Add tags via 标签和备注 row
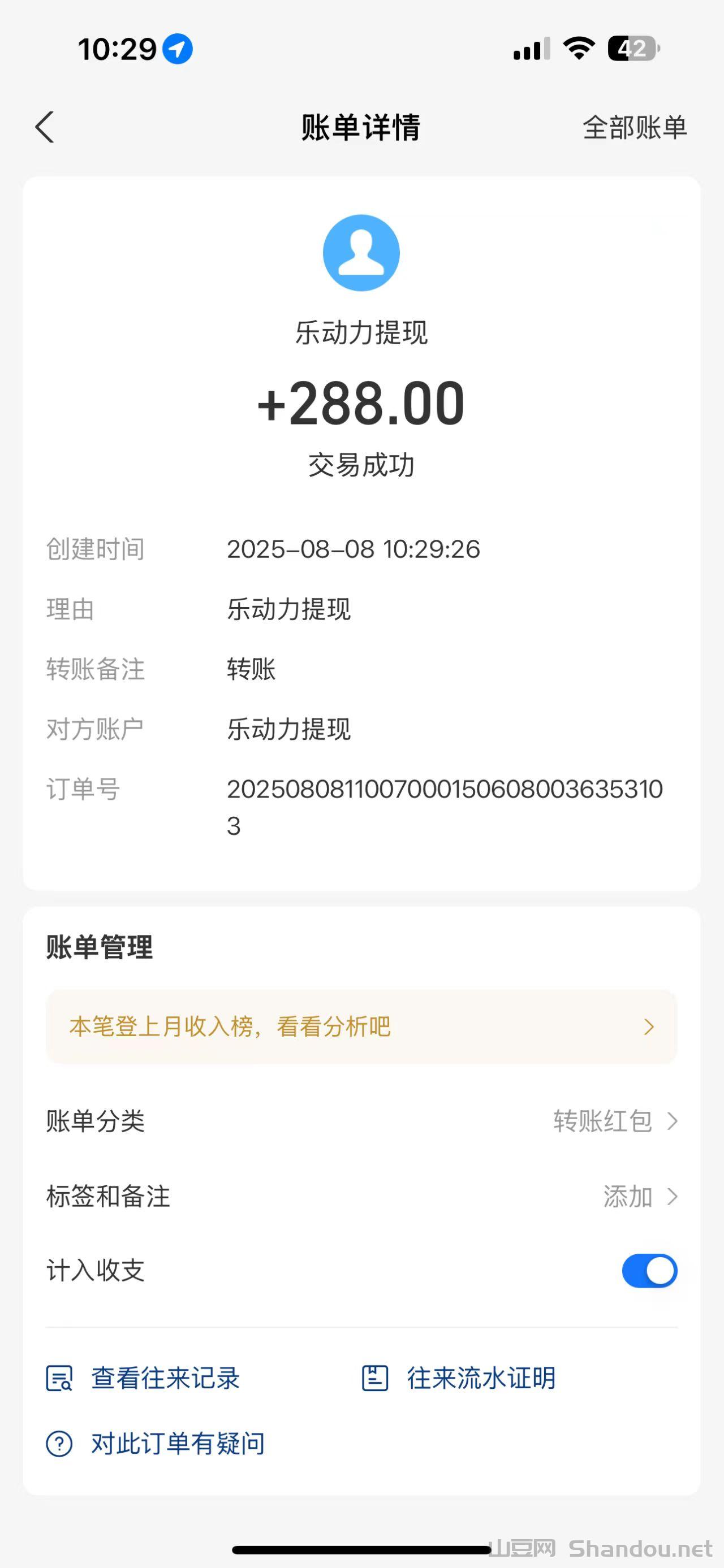 (x=361, y=1196)
